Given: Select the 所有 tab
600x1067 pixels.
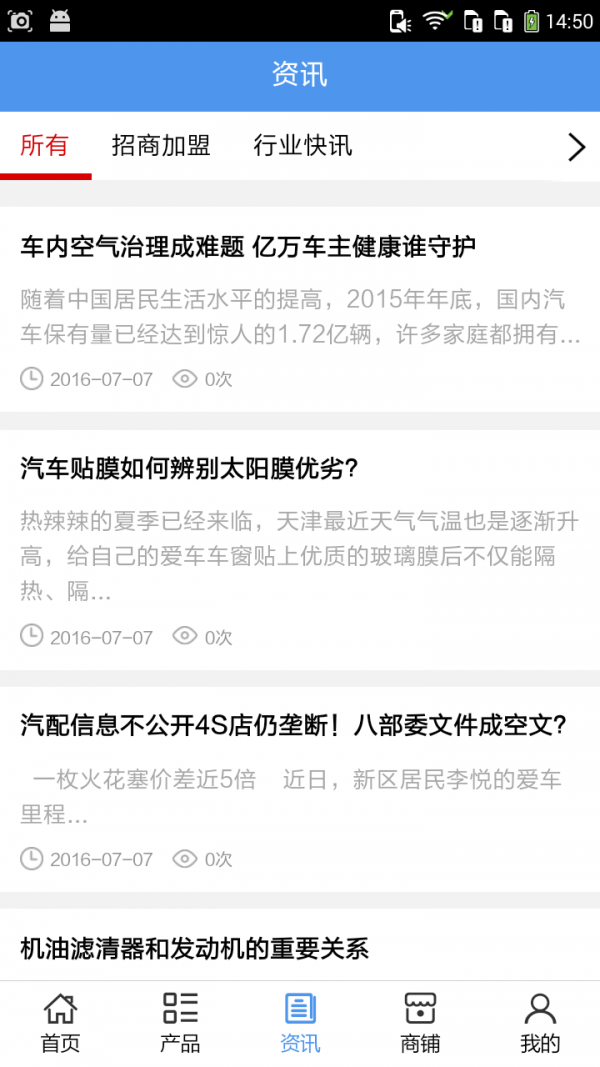Looking at the screenshot, I should [45, 146].
